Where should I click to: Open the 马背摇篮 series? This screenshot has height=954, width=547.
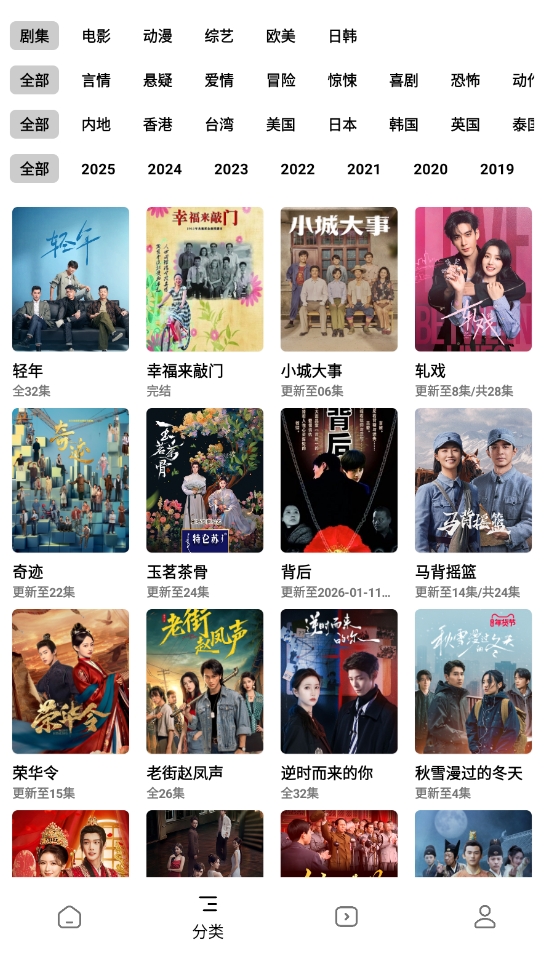(473, 480)
